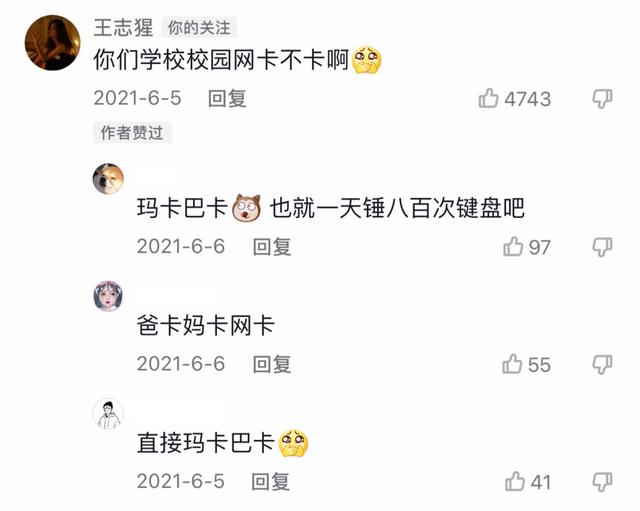Dislike the 一天锤八百次键盘 comment
This screenshot has width=640, height=511.
602,246
